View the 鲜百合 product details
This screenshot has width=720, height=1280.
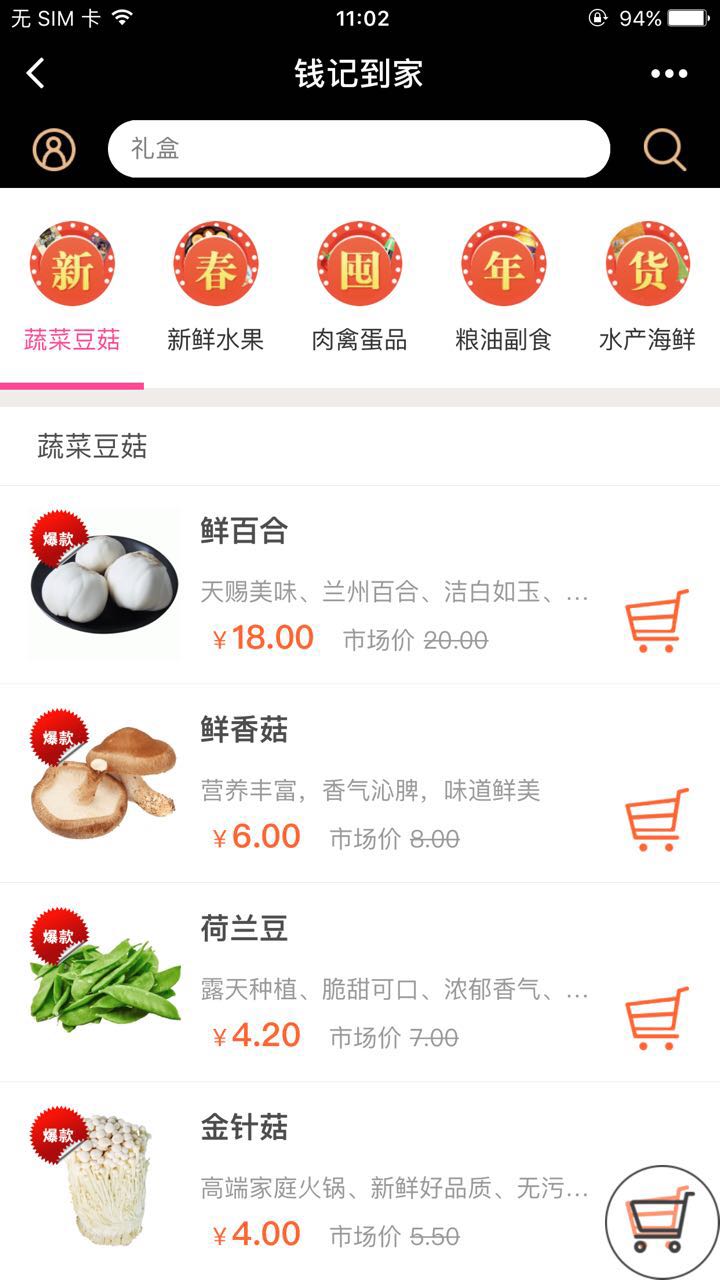(x=245, y=532)
